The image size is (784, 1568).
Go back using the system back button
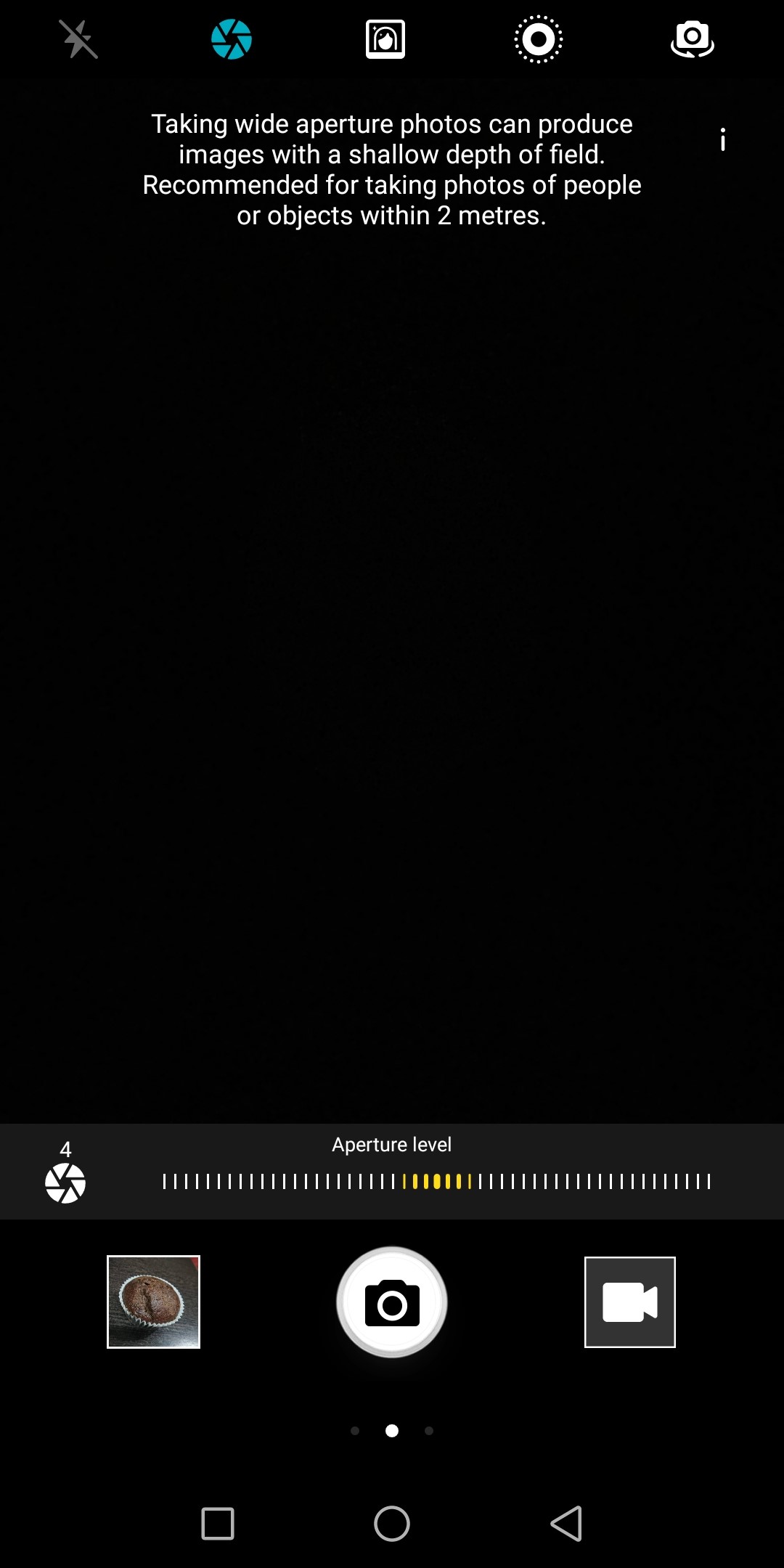(x=566, y=1523)
